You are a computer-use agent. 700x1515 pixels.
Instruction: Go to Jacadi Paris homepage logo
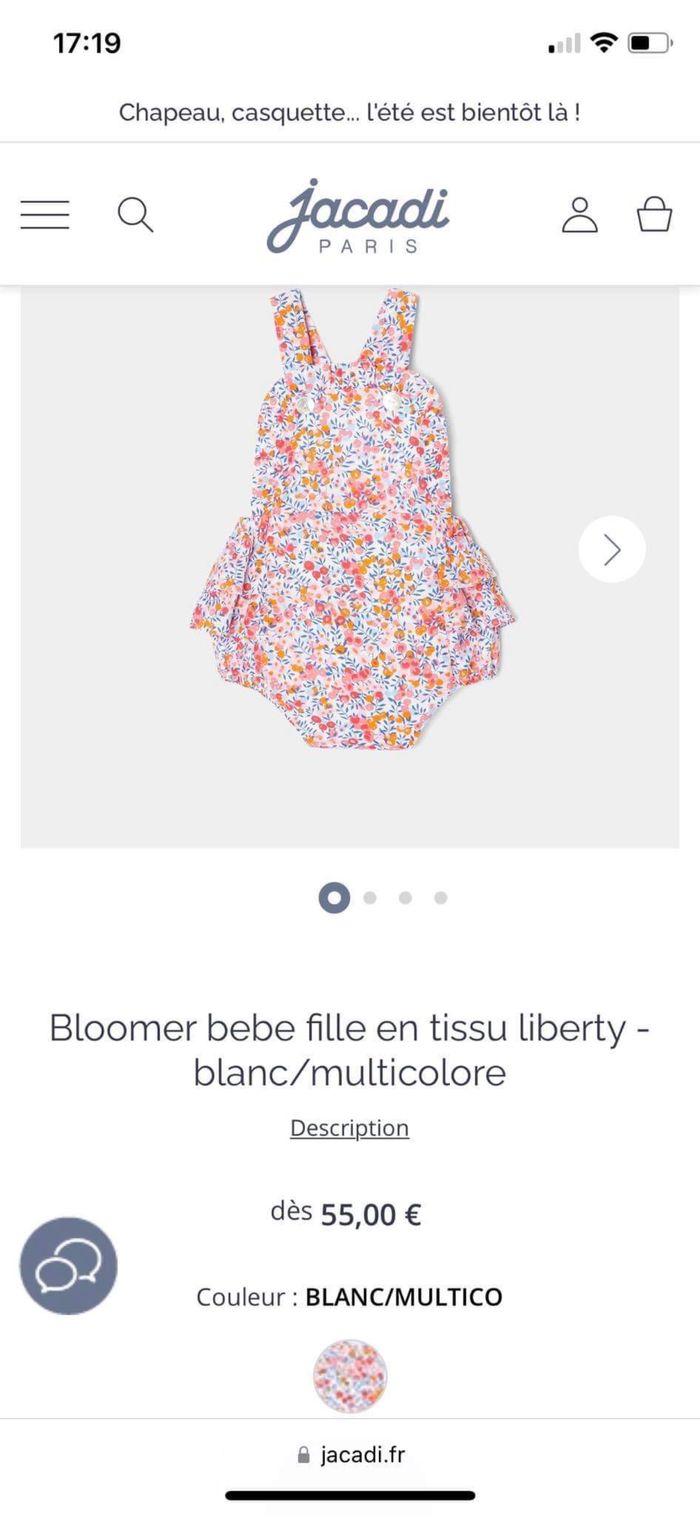[x=357, y=215]
